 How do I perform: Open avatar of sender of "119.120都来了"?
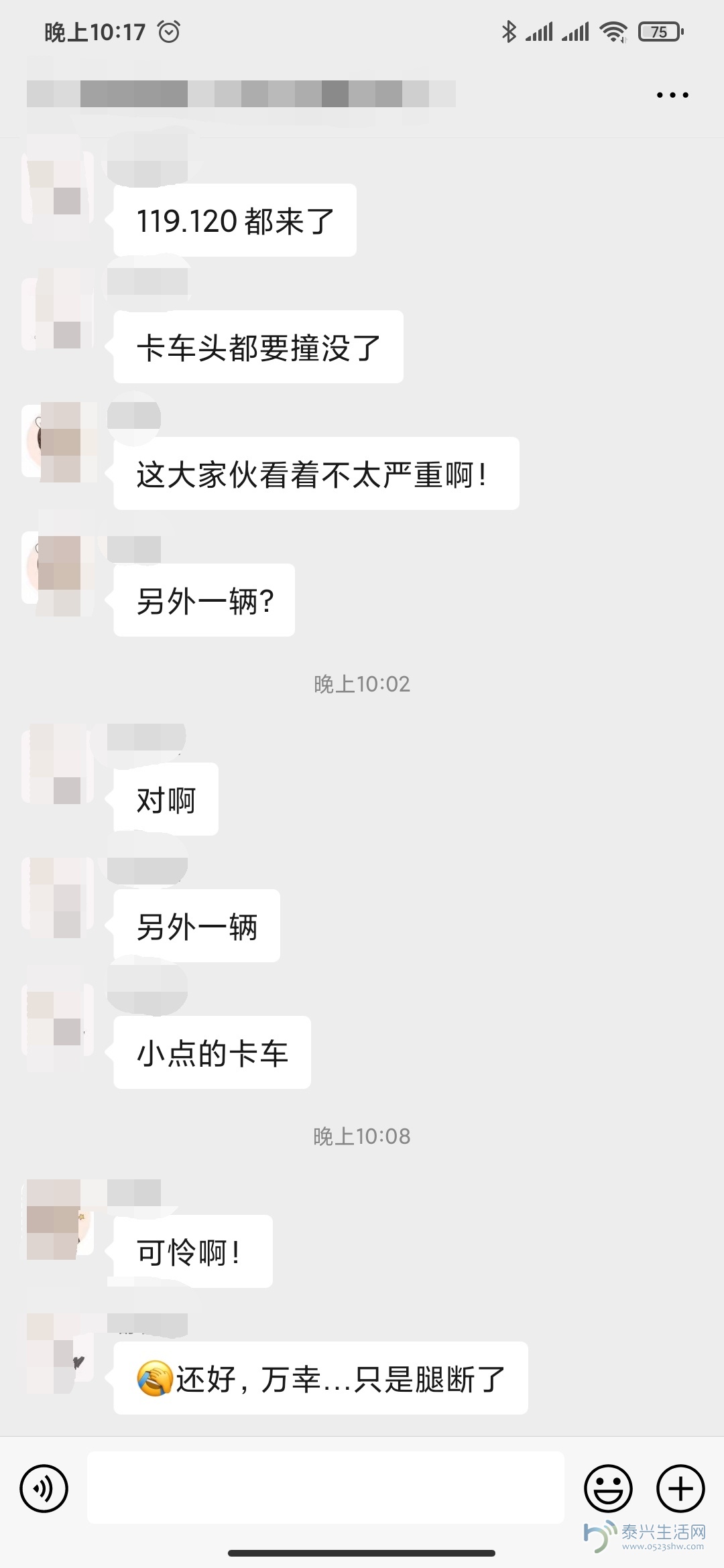point(58,188)
